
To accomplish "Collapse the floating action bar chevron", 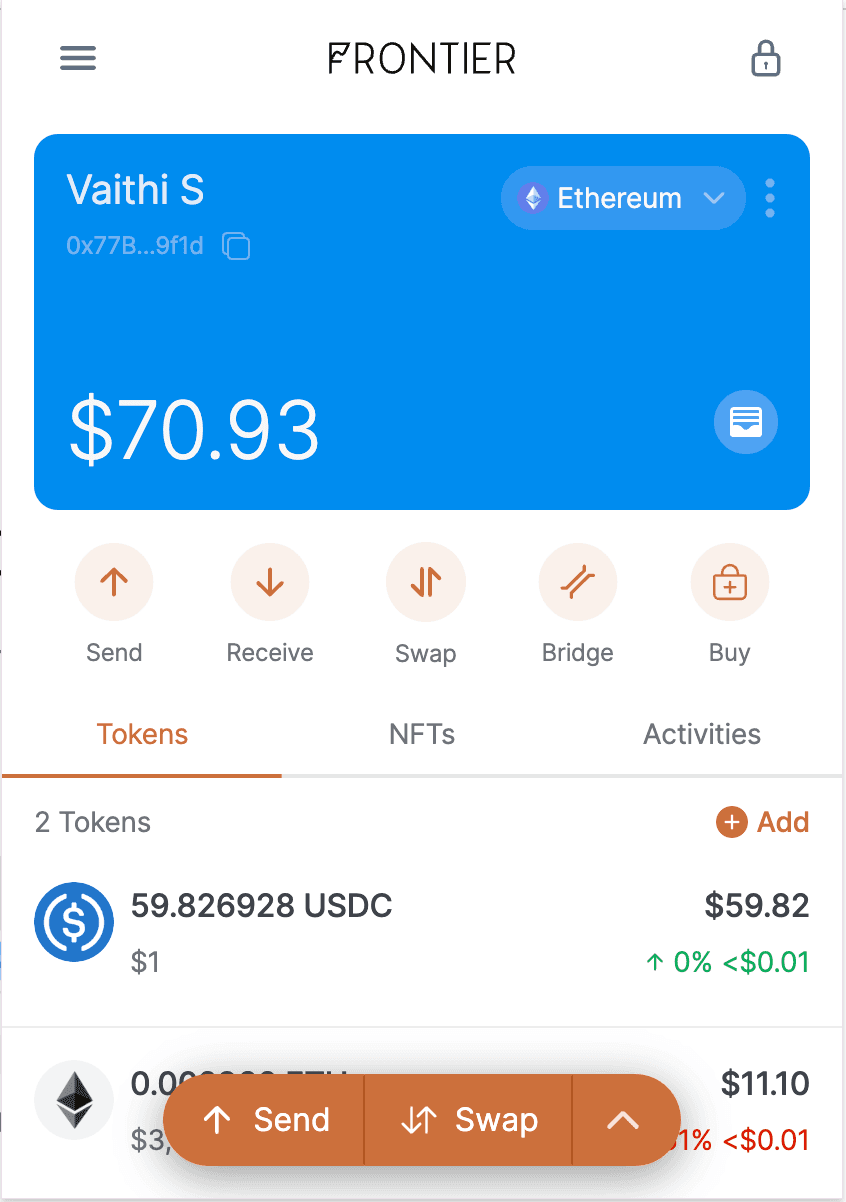I will [625, 1120].
